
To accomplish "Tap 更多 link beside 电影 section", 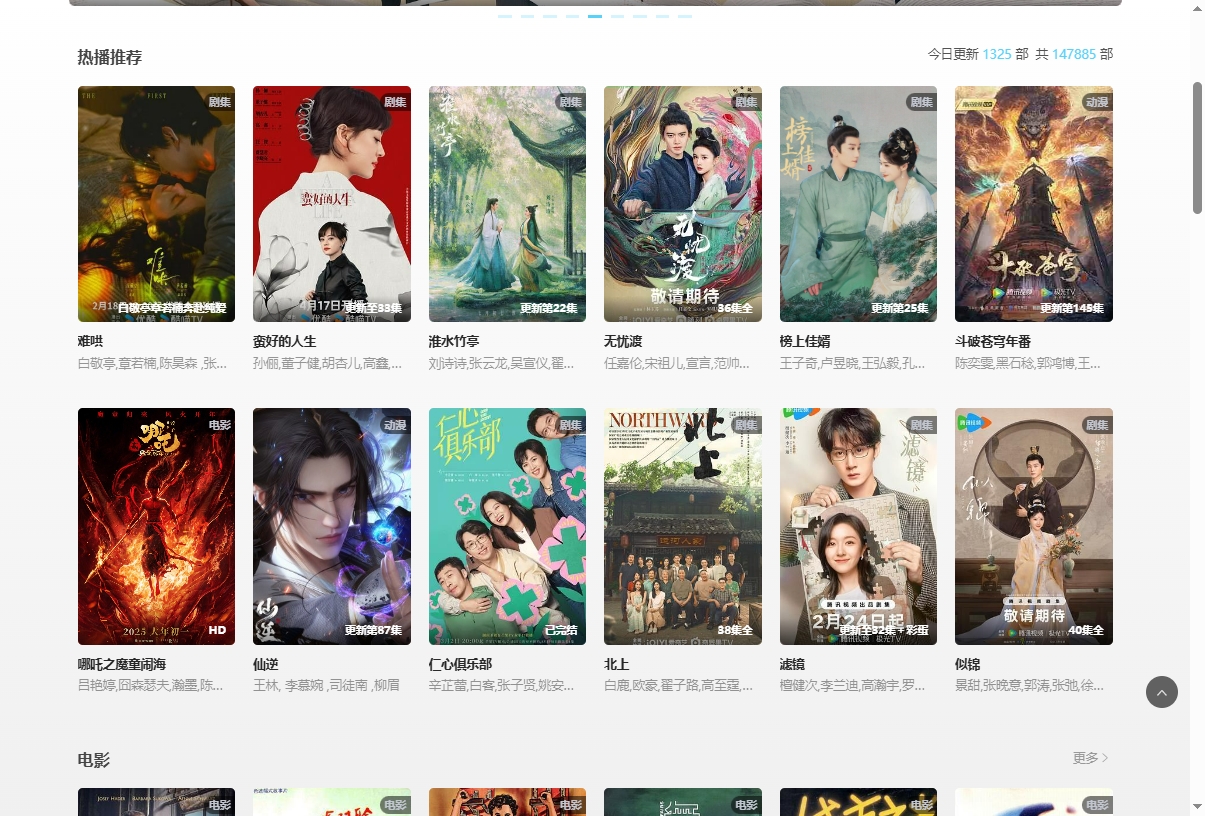I will click(x=1090, y=758).
